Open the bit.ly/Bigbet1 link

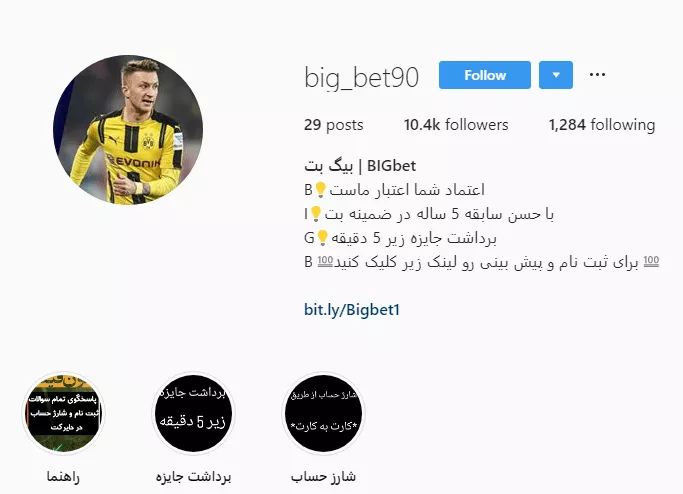[x=352, y=310]
